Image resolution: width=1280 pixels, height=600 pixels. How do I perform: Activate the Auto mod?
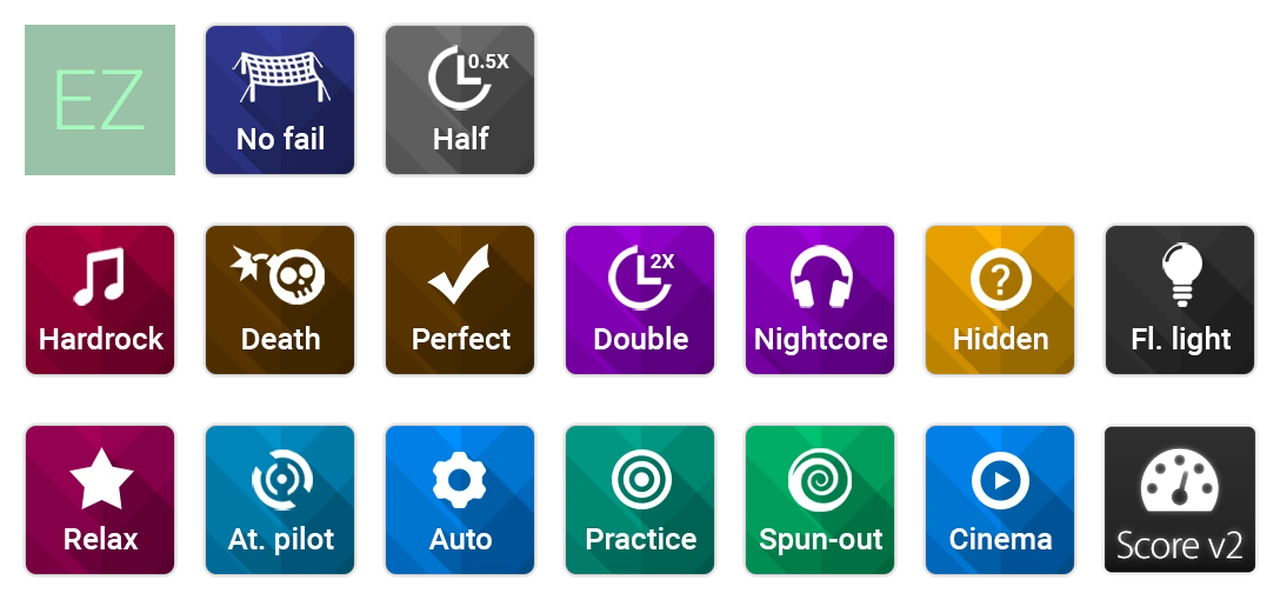coord(460,500)
